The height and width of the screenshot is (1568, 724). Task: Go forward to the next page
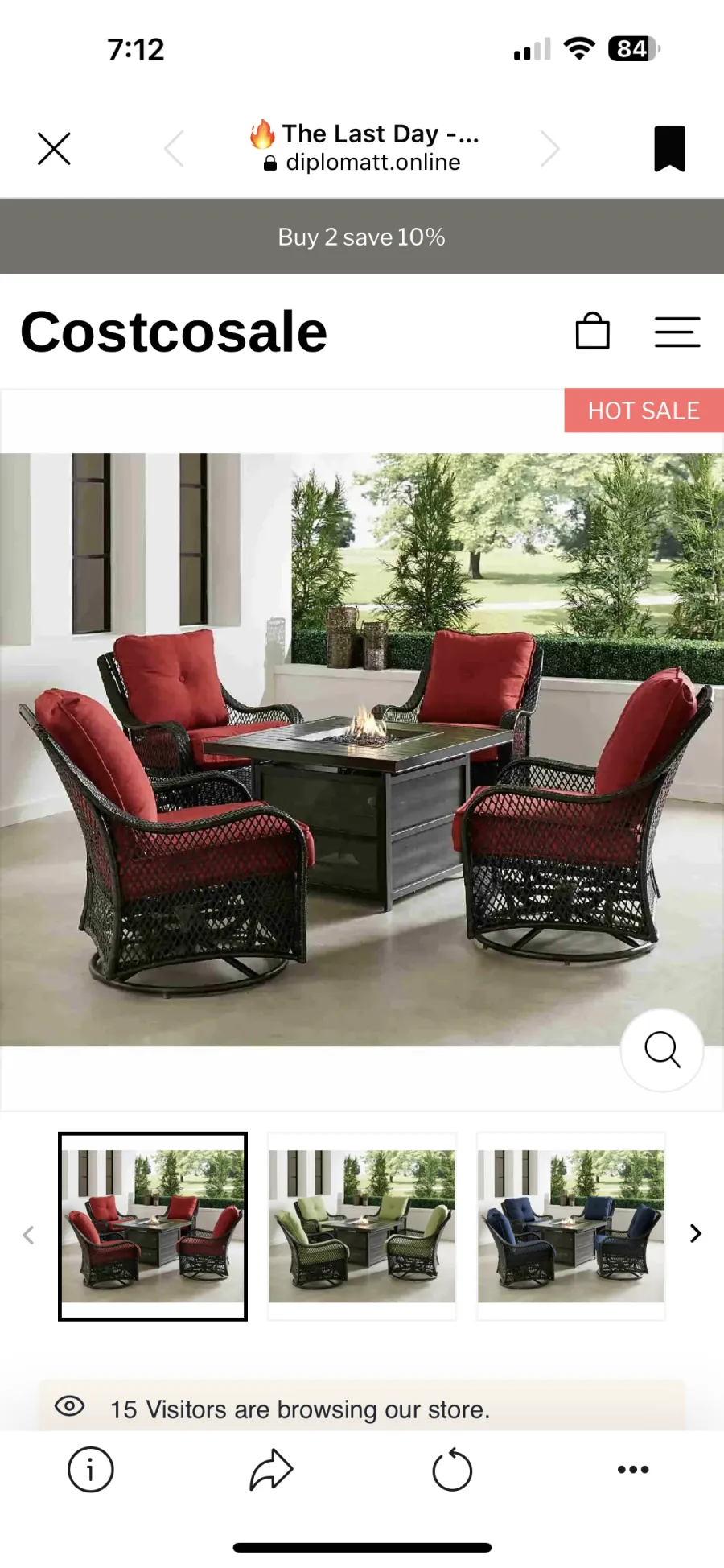click(549, 149)
